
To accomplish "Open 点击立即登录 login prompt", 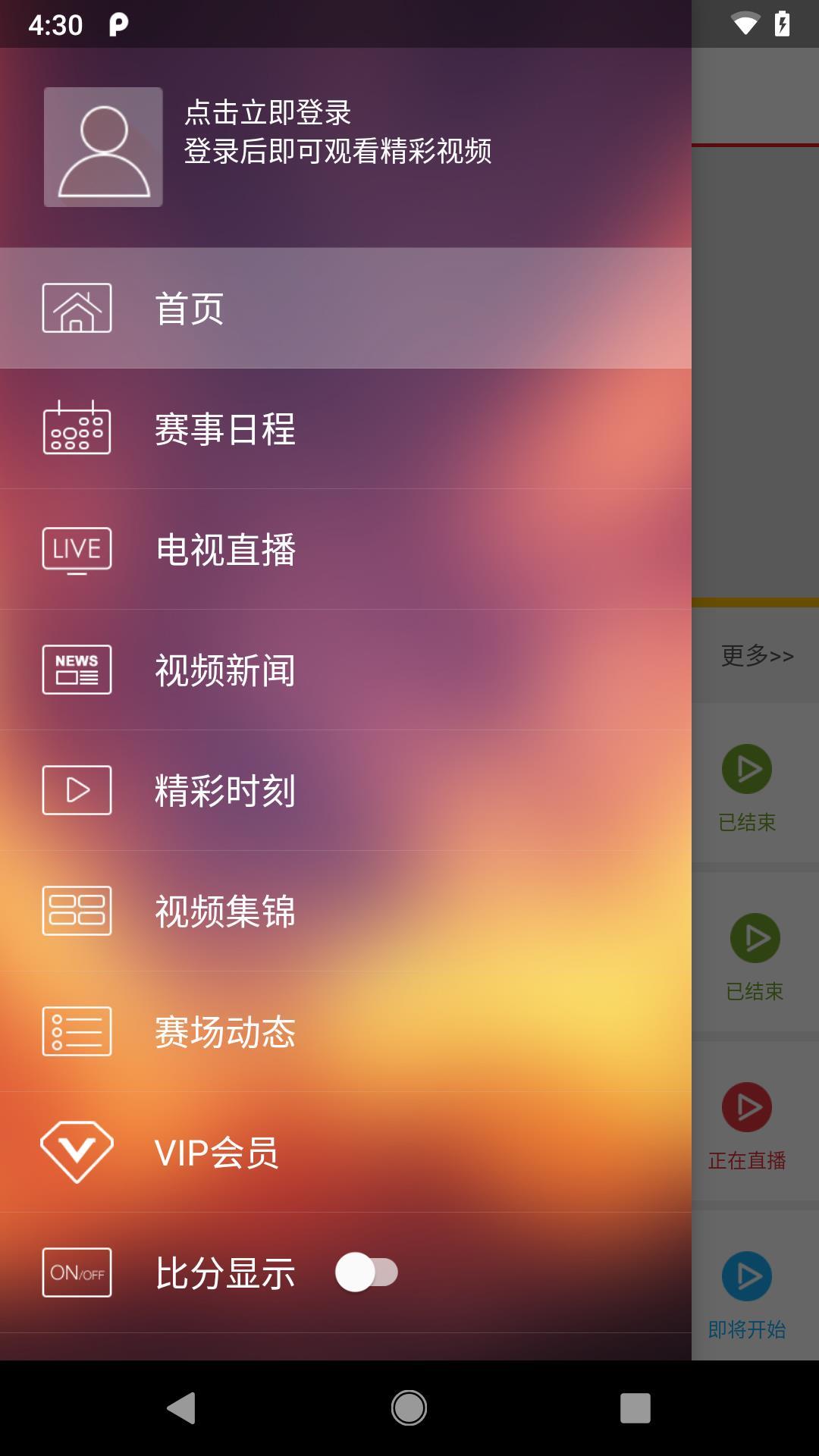I will click(x=267, y=112).
